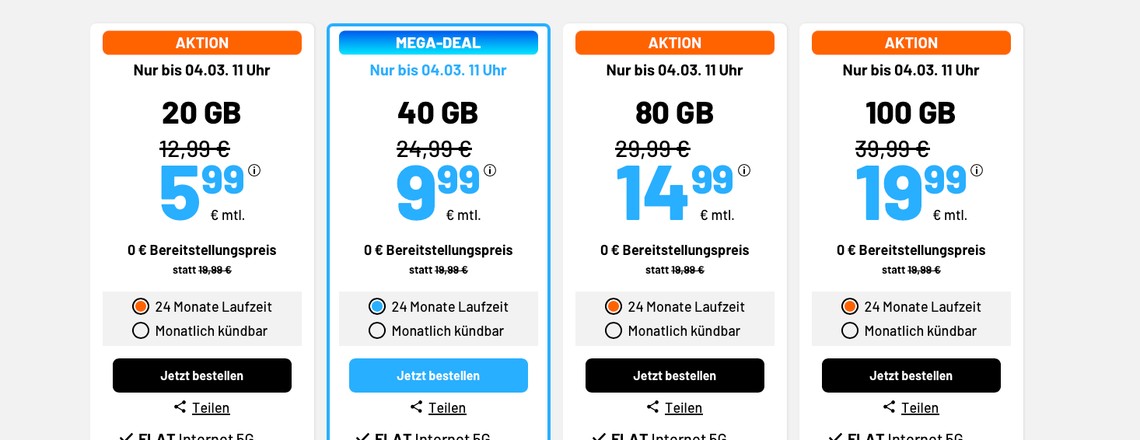Choose 24 Monate Laufzeit for 20 GB

tap(141, 307)
